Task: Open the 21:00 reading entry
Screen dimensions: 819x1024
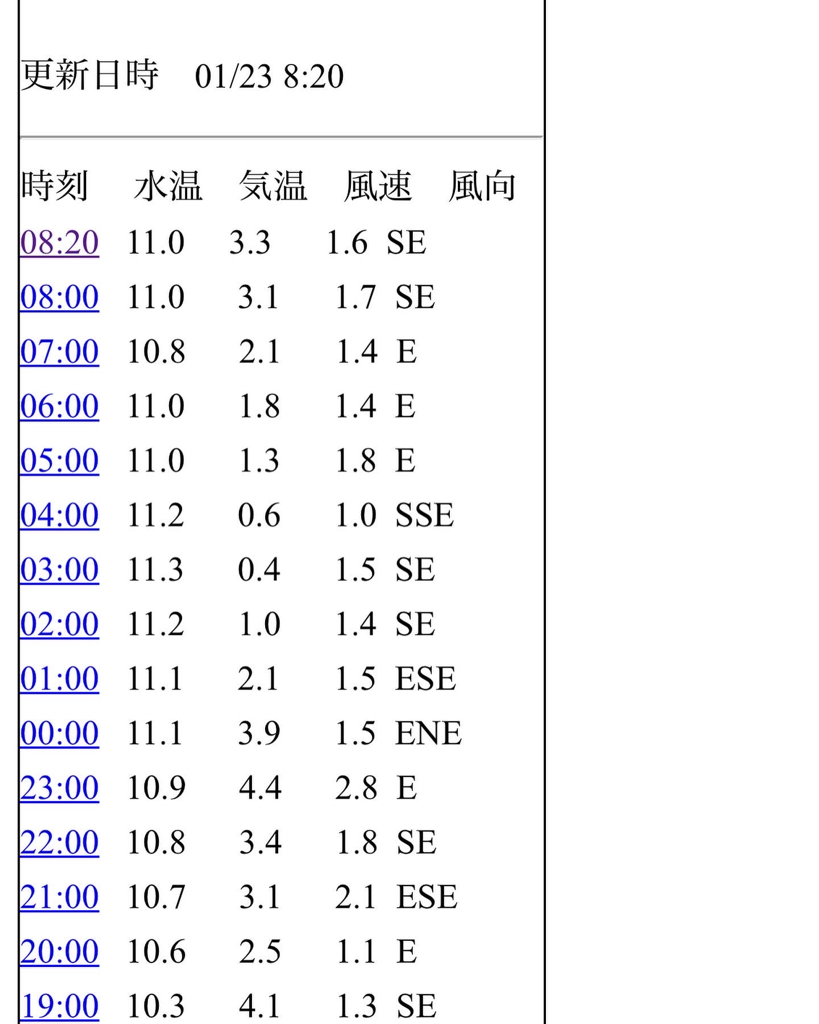Action: point(58,897)
